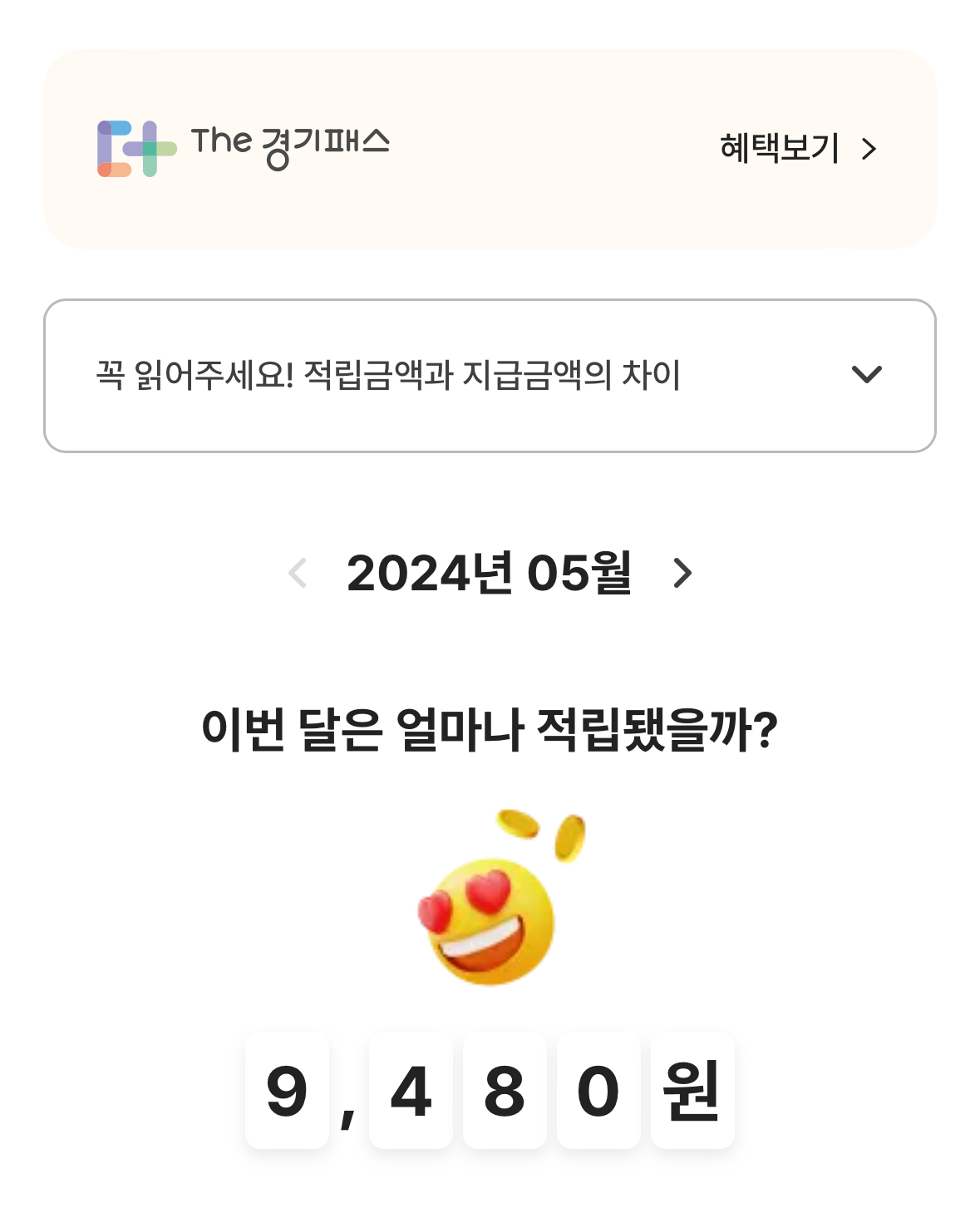Open 혜택보기 benefits page
Image resolution: width=980 pixels, height=1218 pixels.
coord(780,148)
